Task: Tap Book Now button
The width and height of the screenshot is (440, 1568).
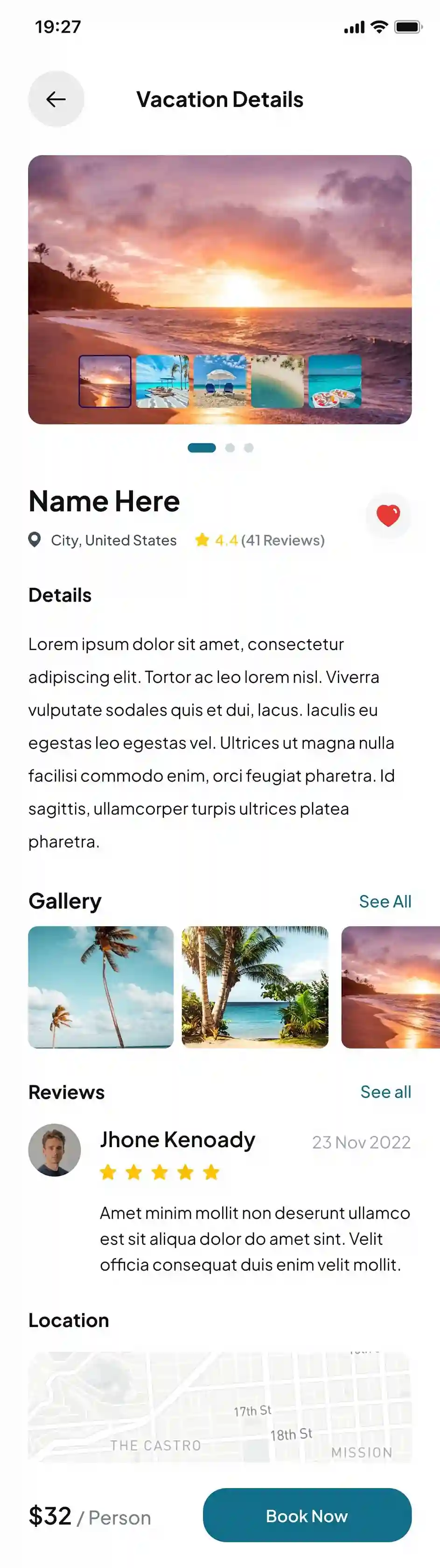Action: tap(307, 1515)
